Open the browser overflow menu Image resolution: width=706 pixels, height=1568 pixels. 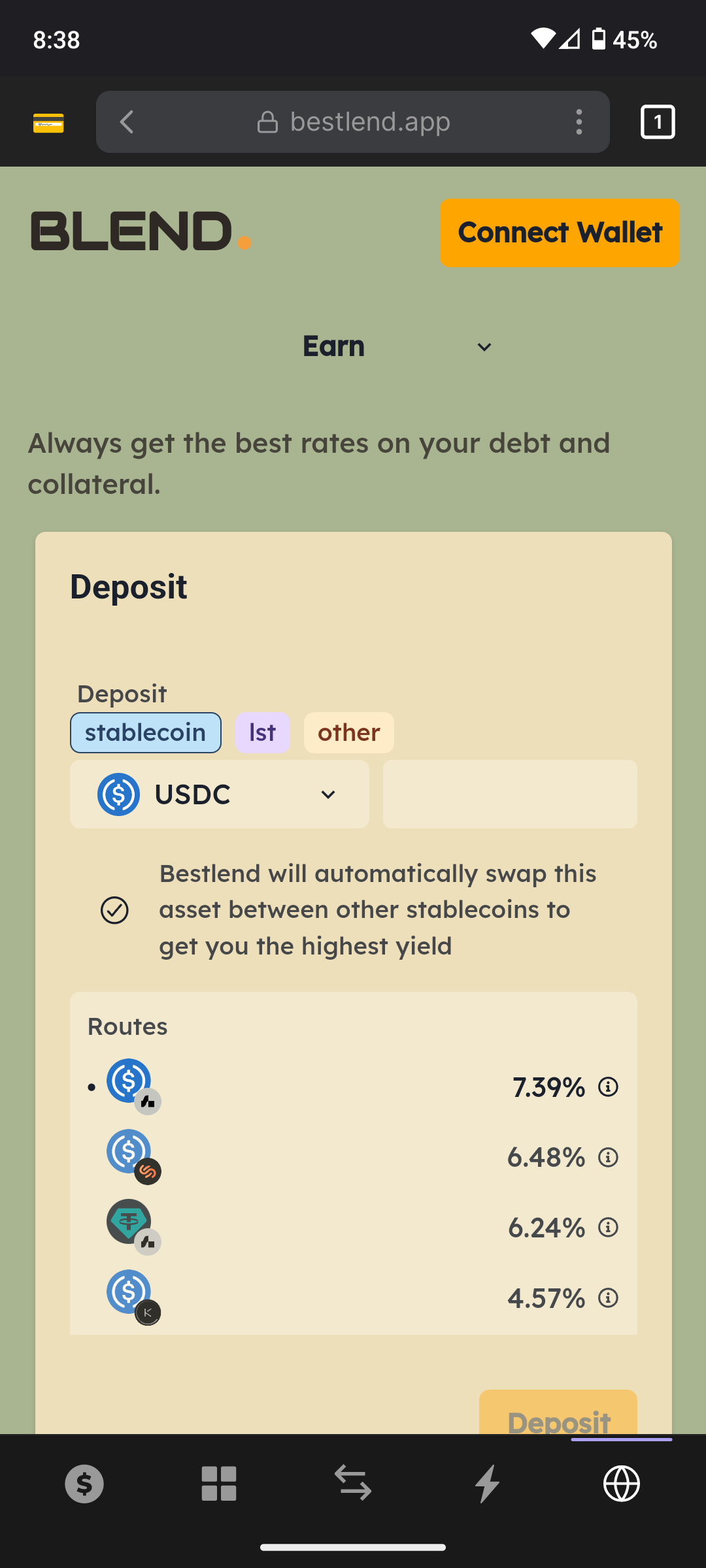[579, 122]
